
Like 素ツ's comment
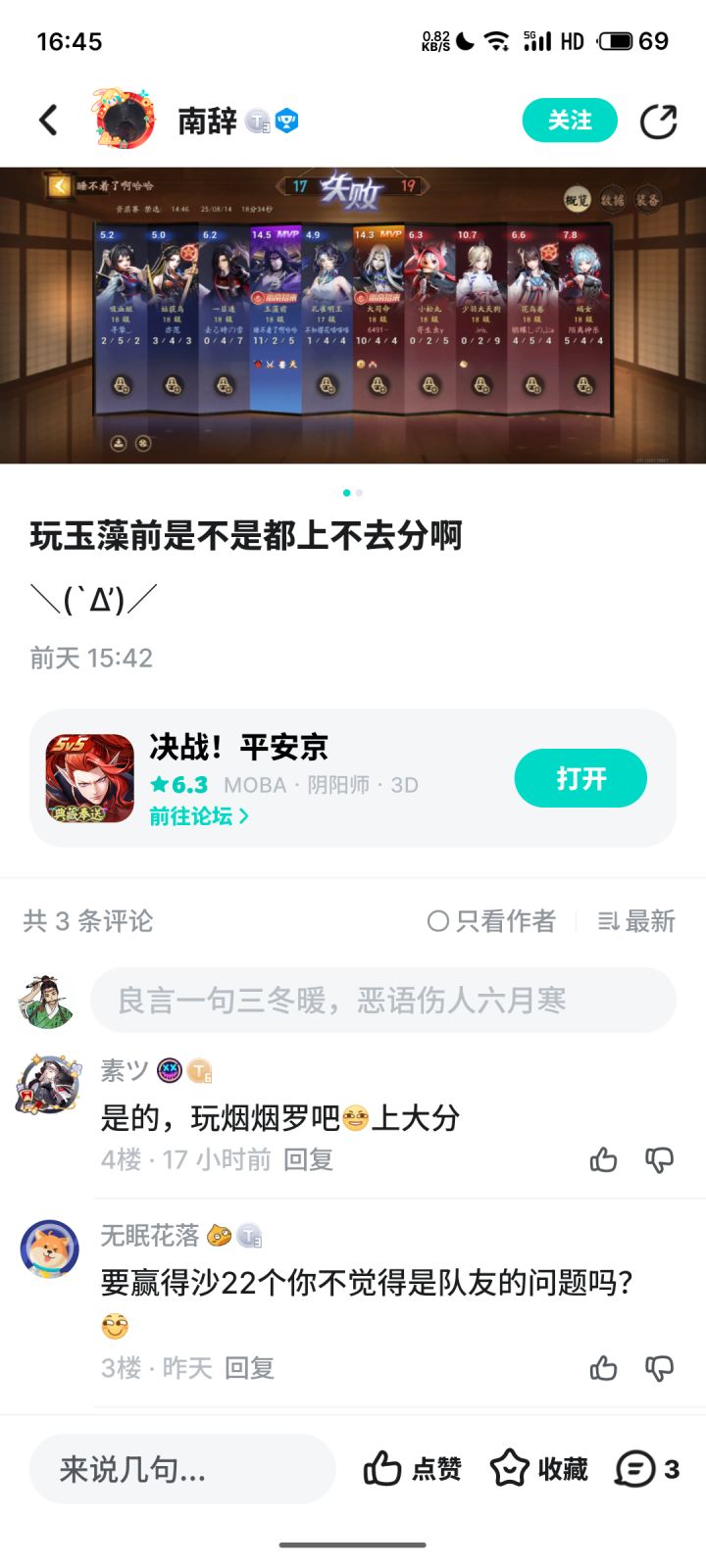[x=603, y=1160]
